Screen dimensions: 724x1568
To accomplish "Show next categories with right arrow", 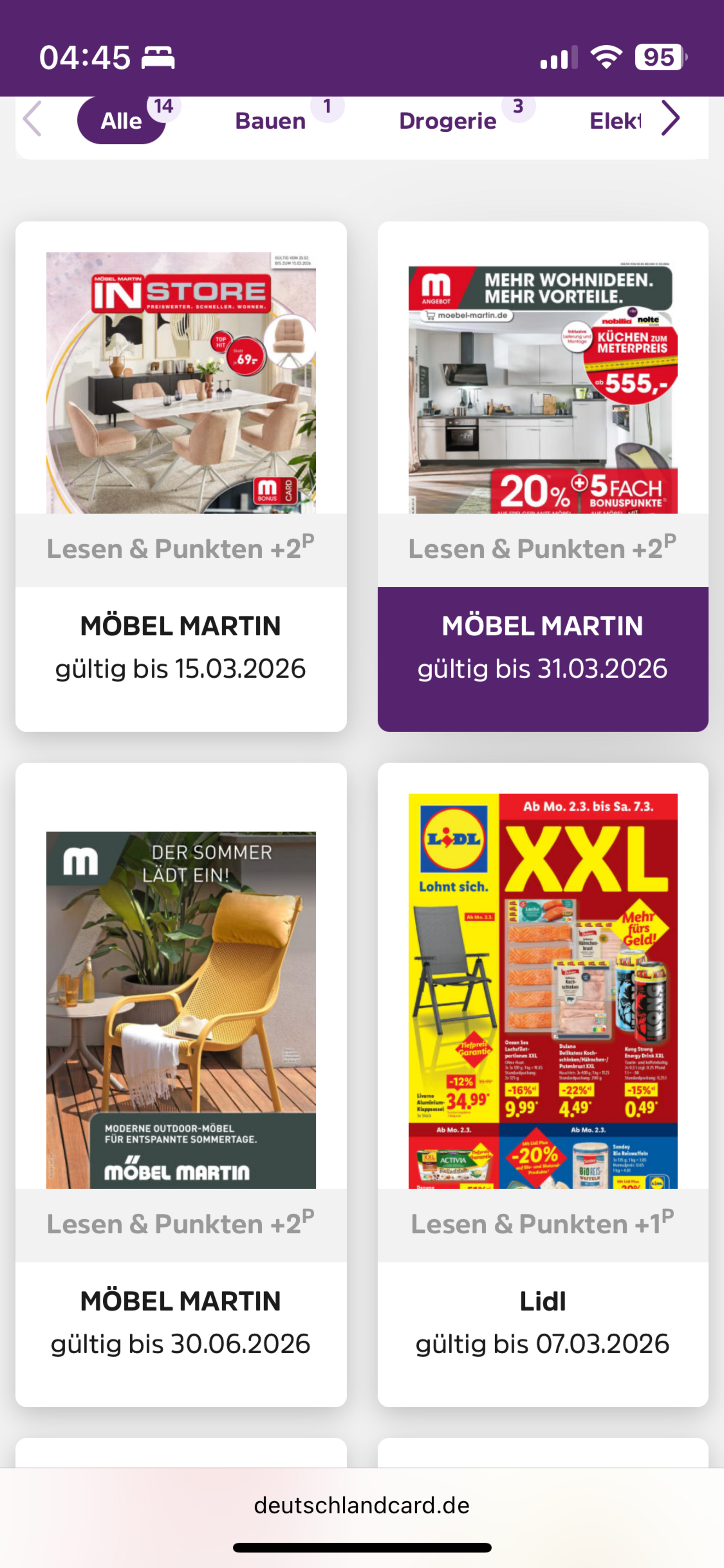I will [x=670, y=118].
